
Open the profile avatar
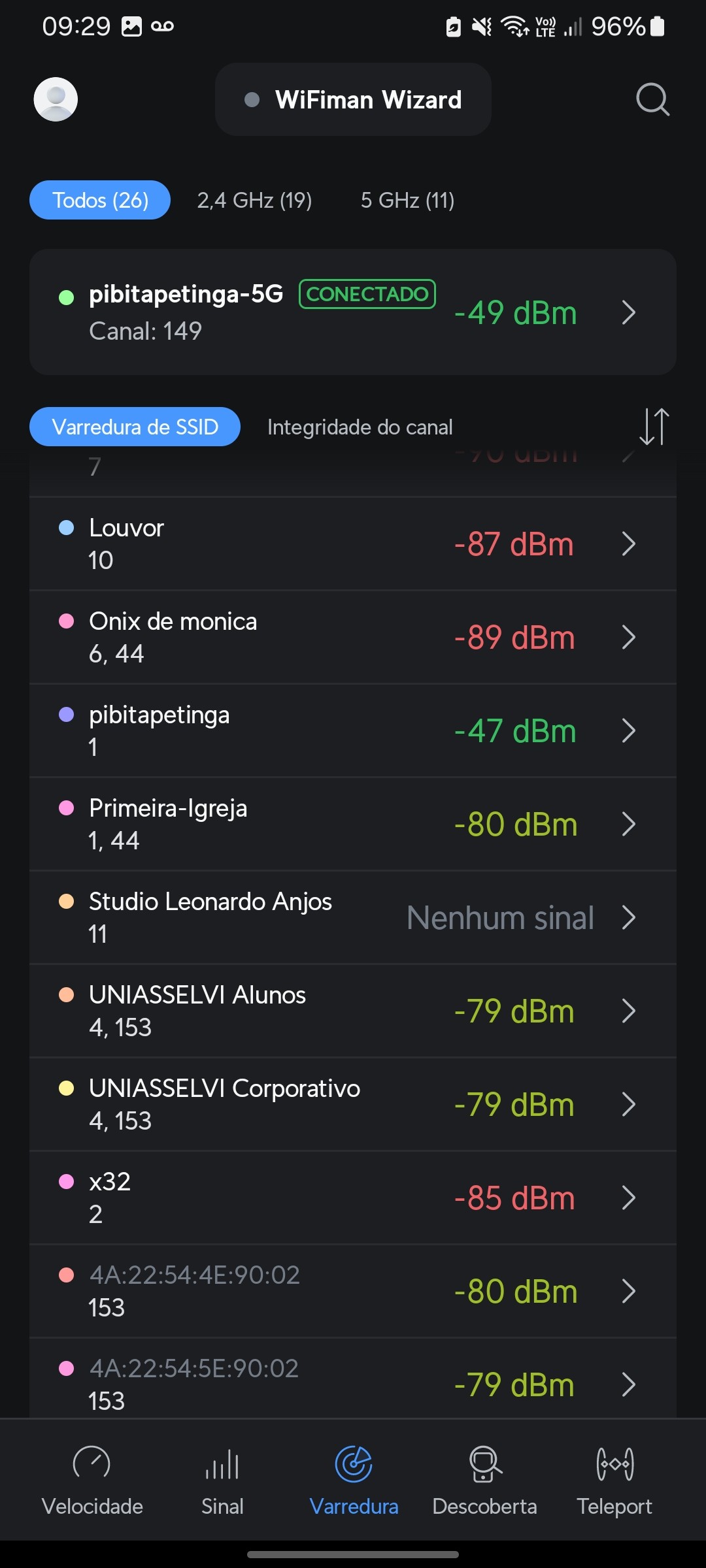click(56, 99)
